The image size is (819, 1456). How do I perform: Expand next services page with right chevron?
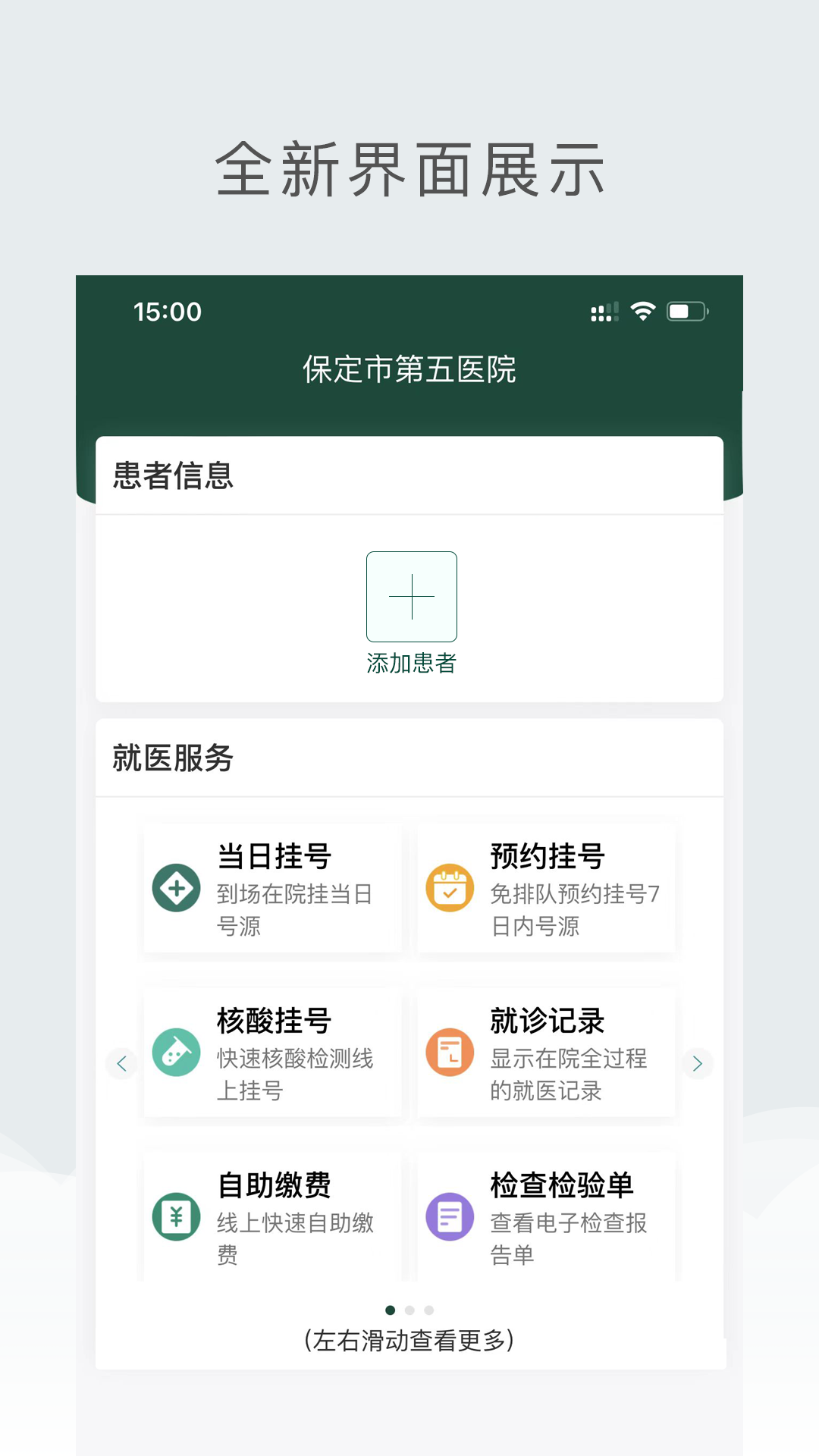coord(697,1063)
